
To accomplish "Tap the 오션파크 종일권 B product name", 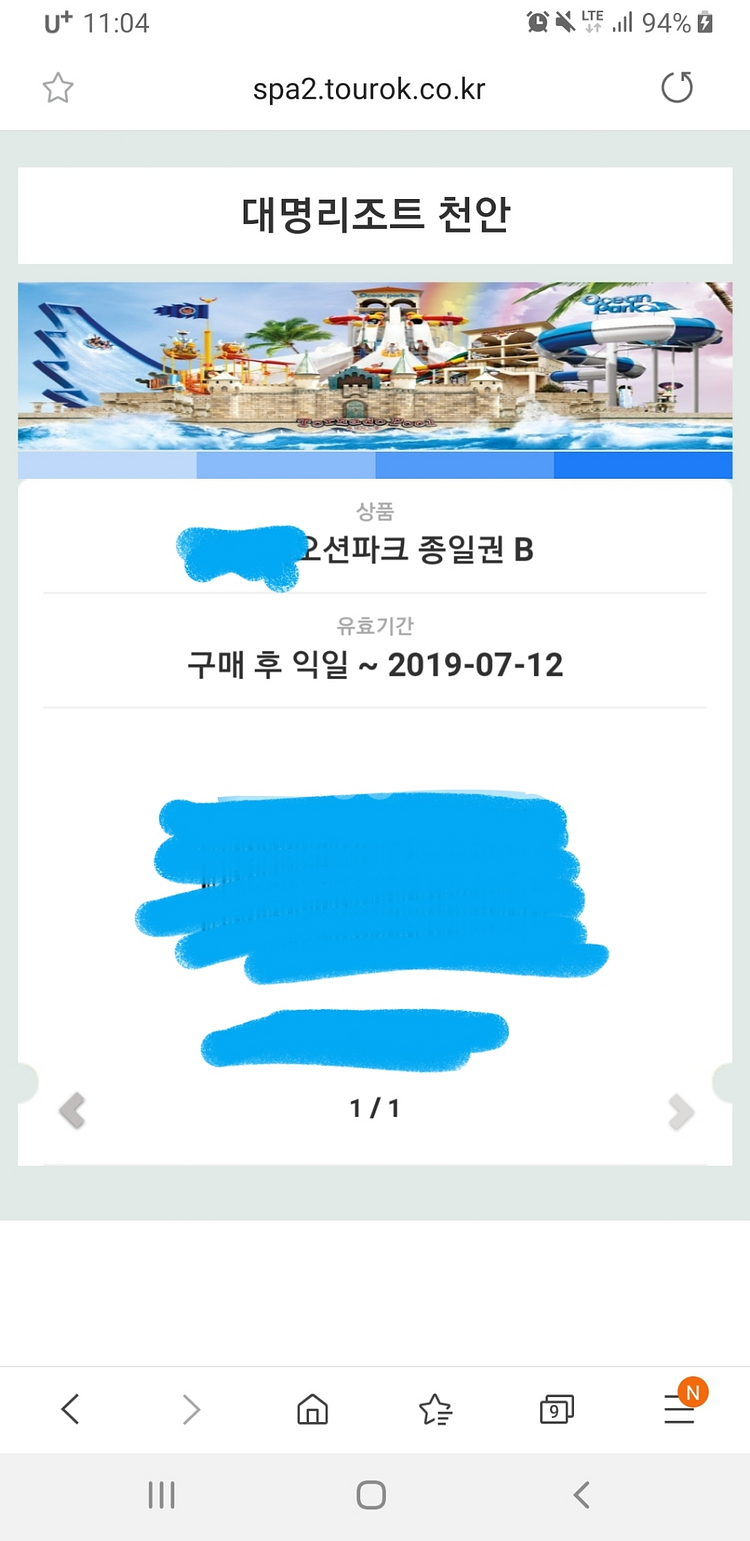I will pos(420,549).
